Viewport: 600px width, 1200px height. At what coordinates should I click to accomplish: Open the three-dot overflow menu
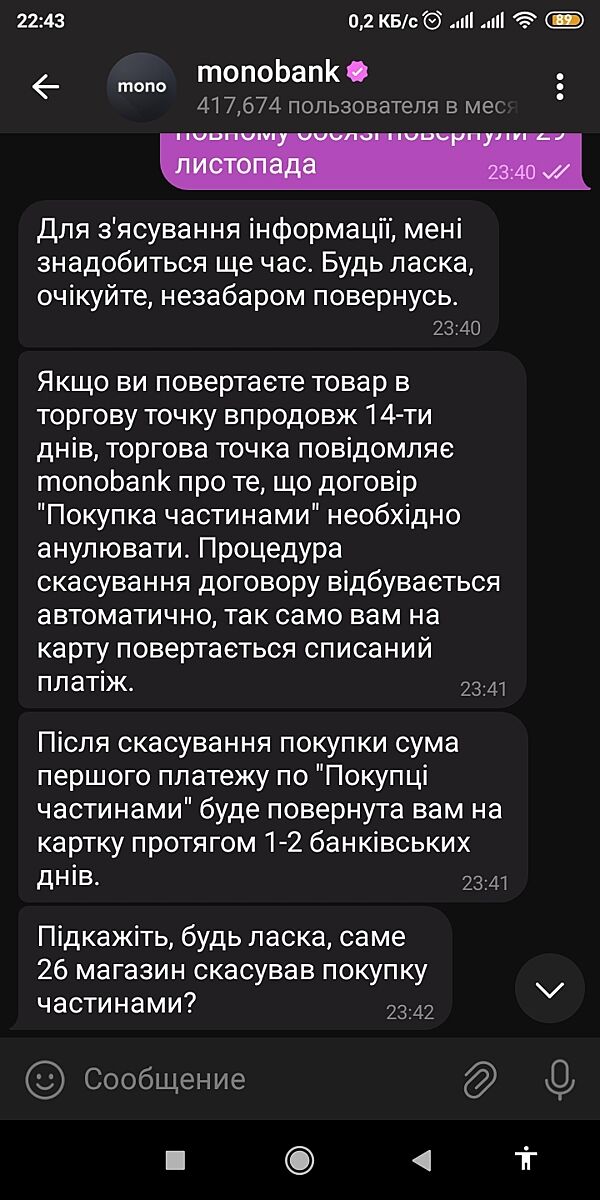pyautogui.click(x=561, y=87)
